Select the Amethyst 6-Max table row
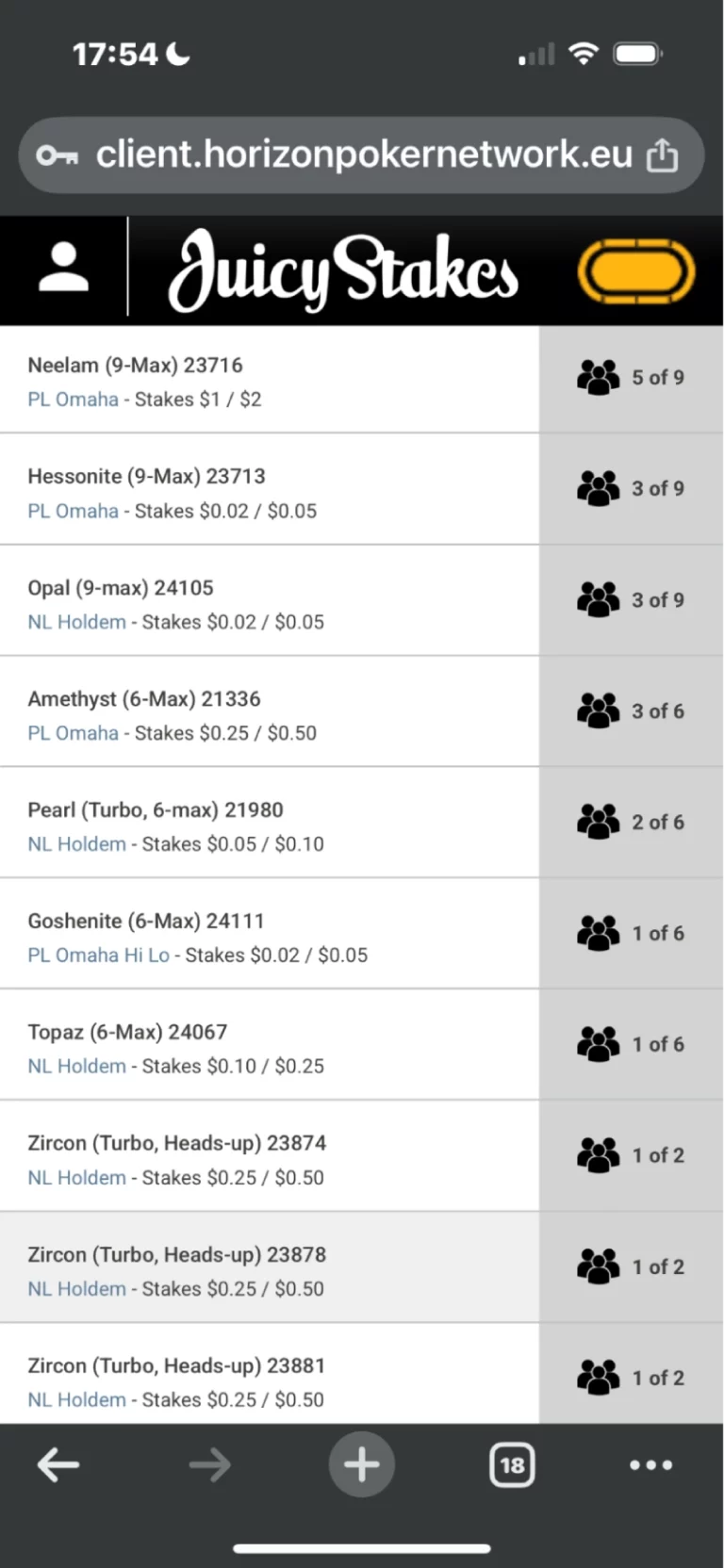 coord(269,710)
